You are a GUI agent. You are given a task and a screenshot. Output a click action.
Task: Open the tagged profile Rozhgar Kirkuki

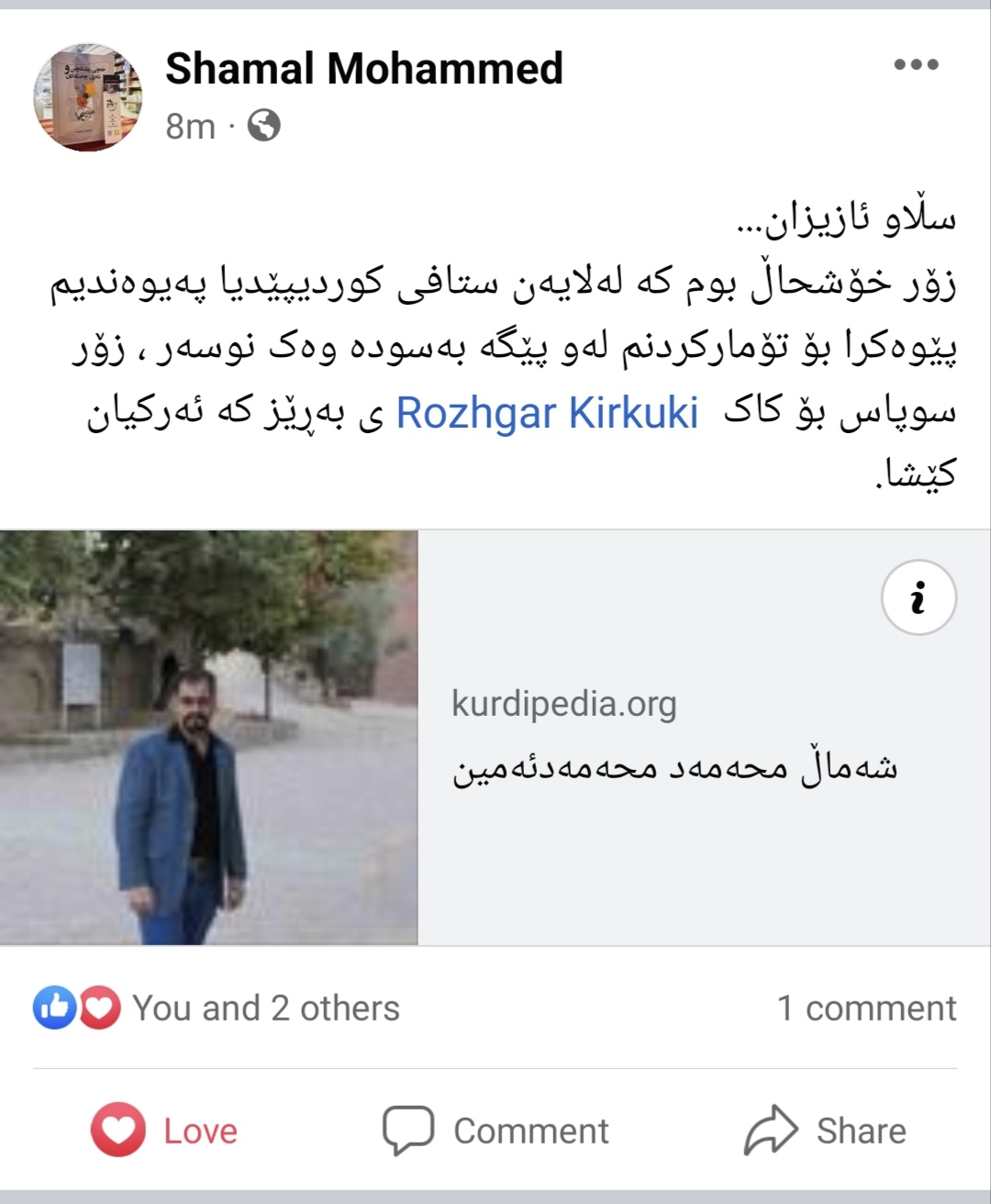tap(547, 413)
